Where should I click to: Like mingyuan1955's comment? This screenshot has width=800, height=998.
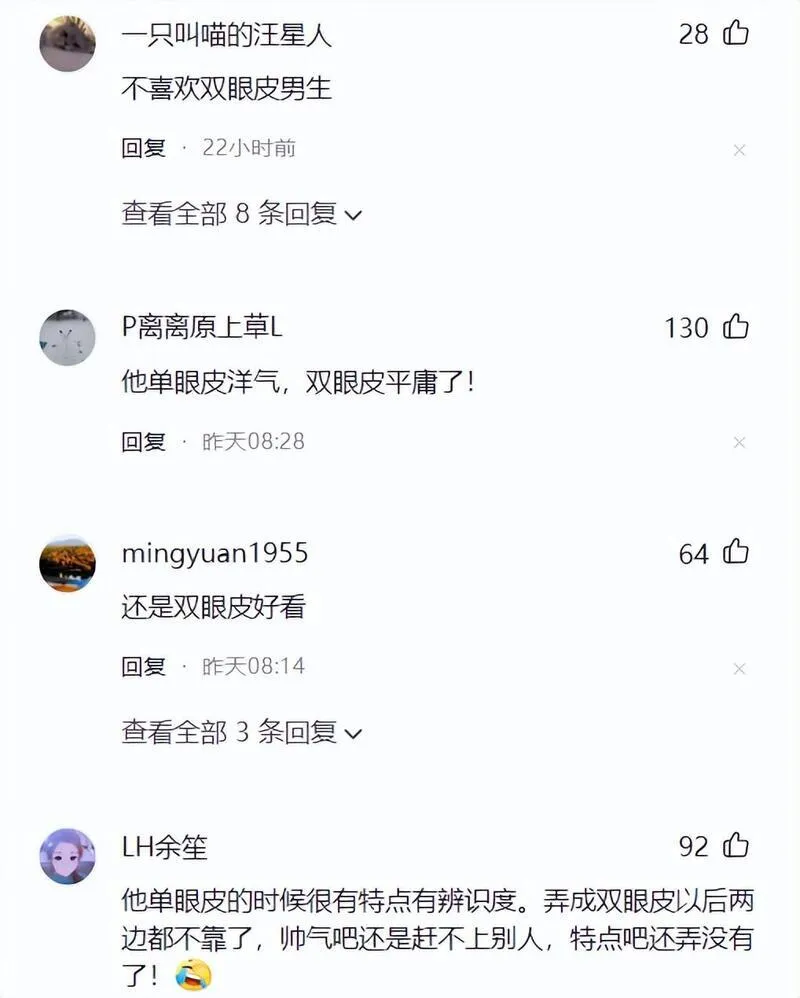point(736,552)
